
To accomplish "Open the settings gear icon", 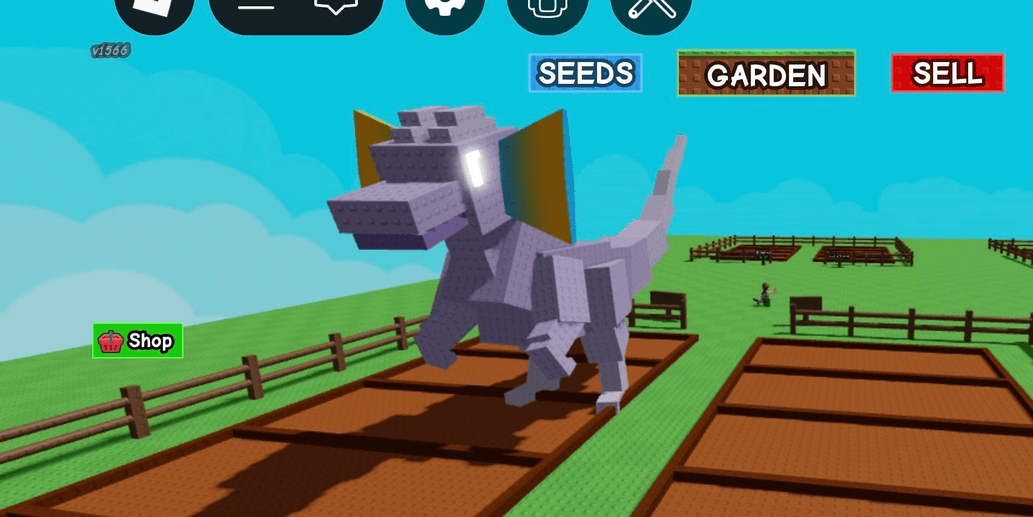I will click(445, 8).
